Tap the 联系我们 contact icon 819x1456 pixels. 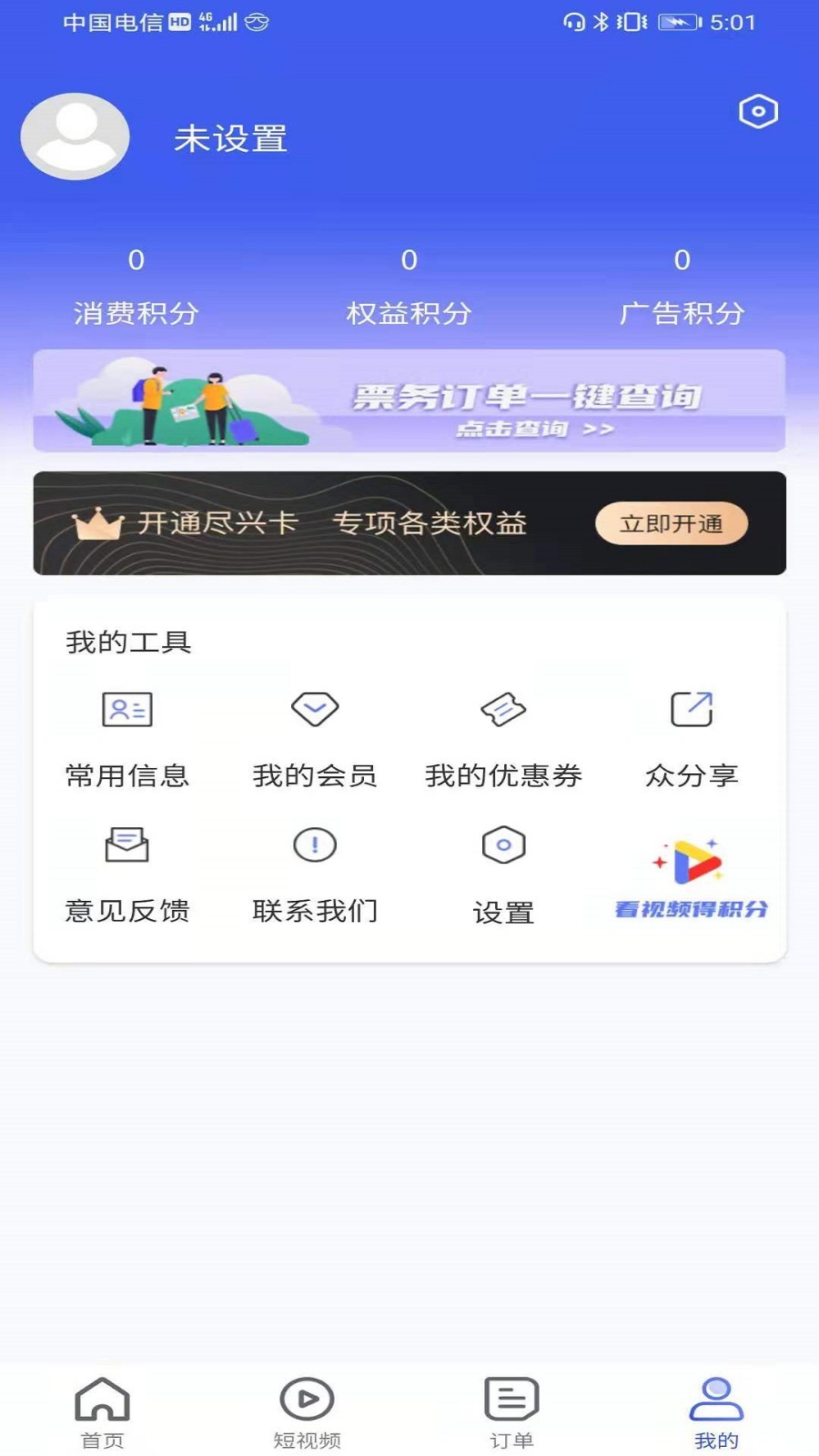point(316,844)
